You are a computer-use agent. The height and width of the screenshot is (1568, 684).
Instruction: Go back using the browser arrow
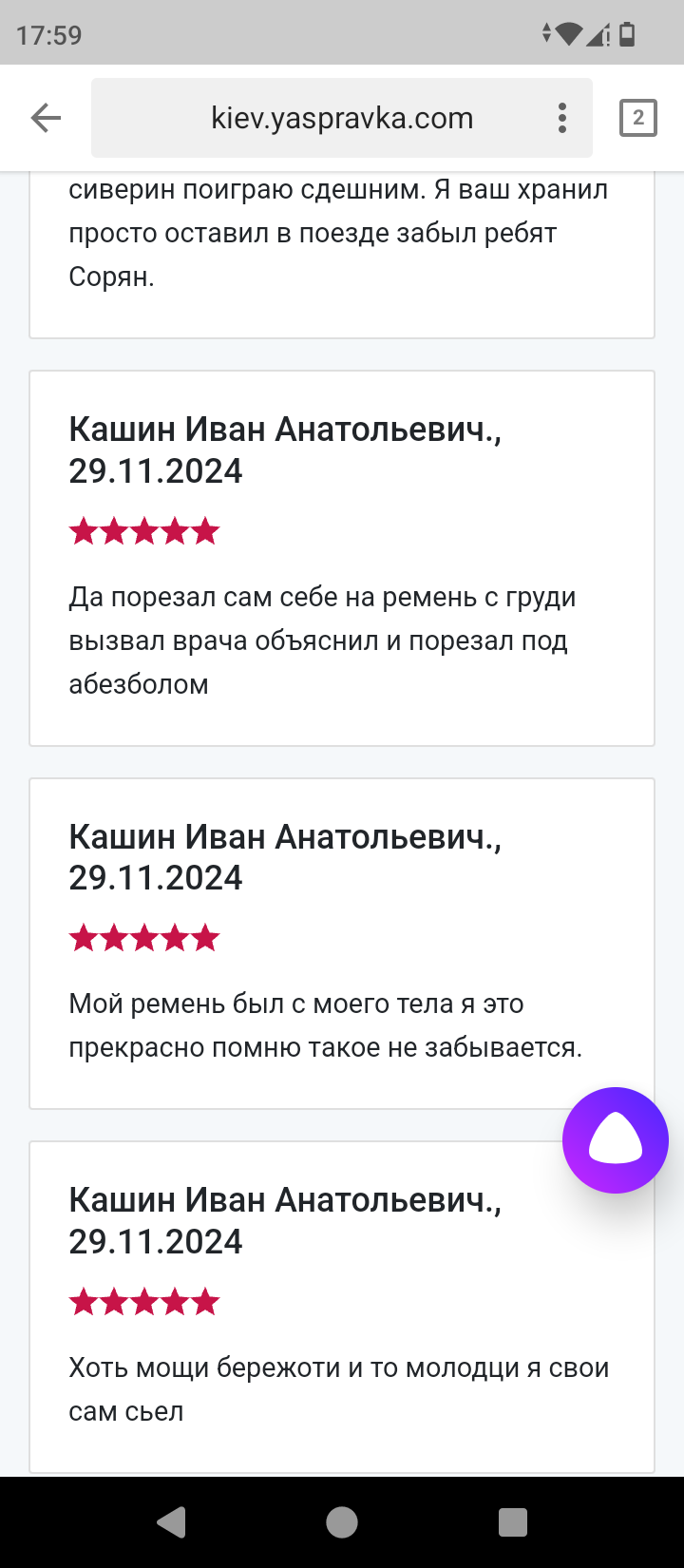46,118
